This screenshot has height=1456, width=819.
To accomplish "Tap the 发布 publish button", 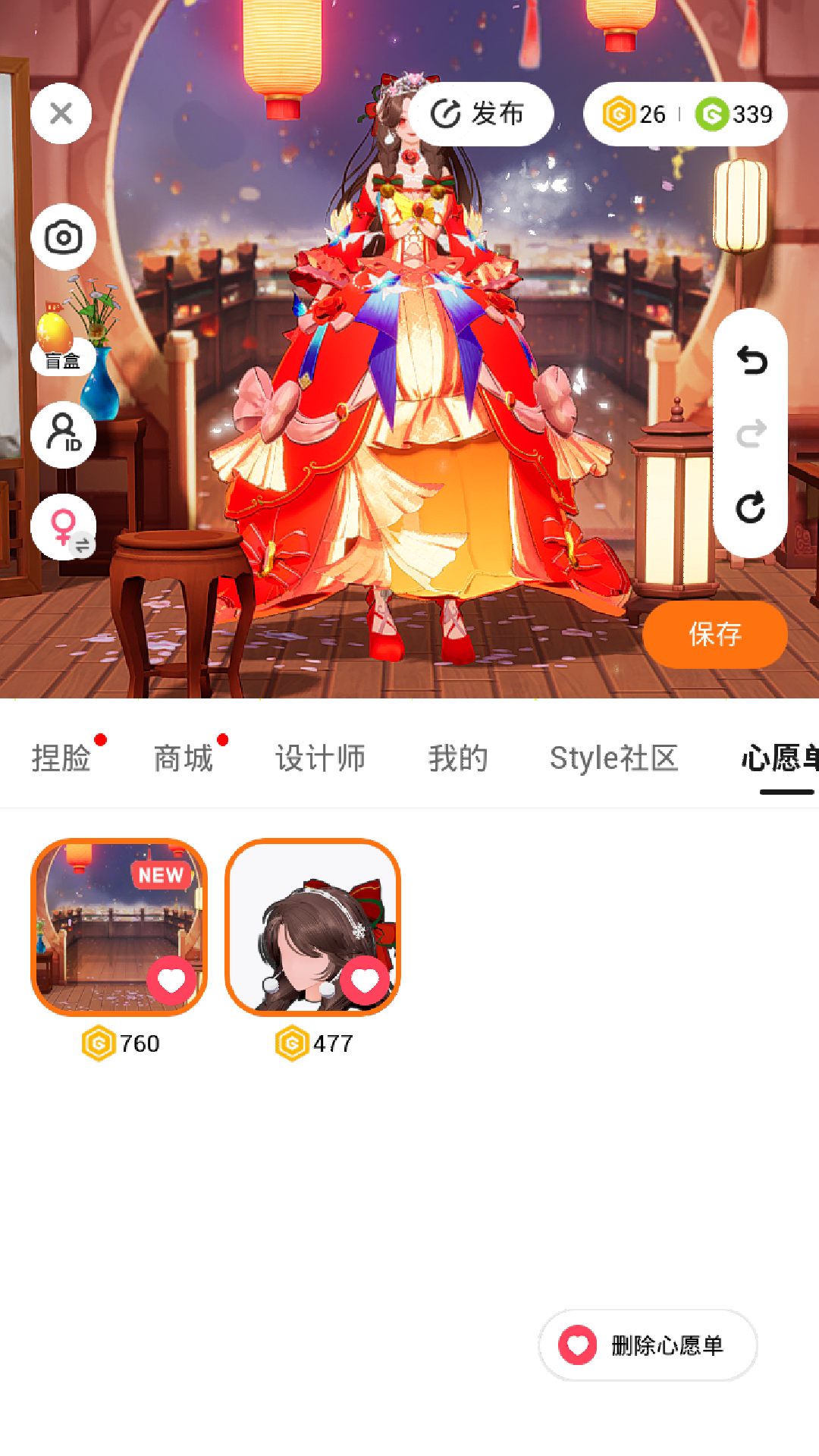I will click(479, 114).
